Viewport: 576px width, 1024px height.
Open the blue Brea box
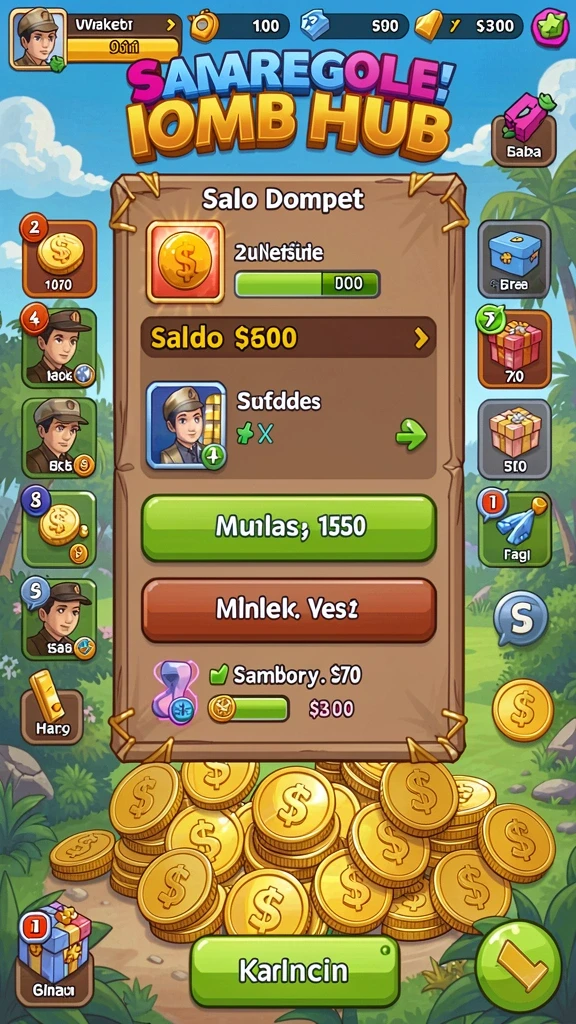[514, 259]
